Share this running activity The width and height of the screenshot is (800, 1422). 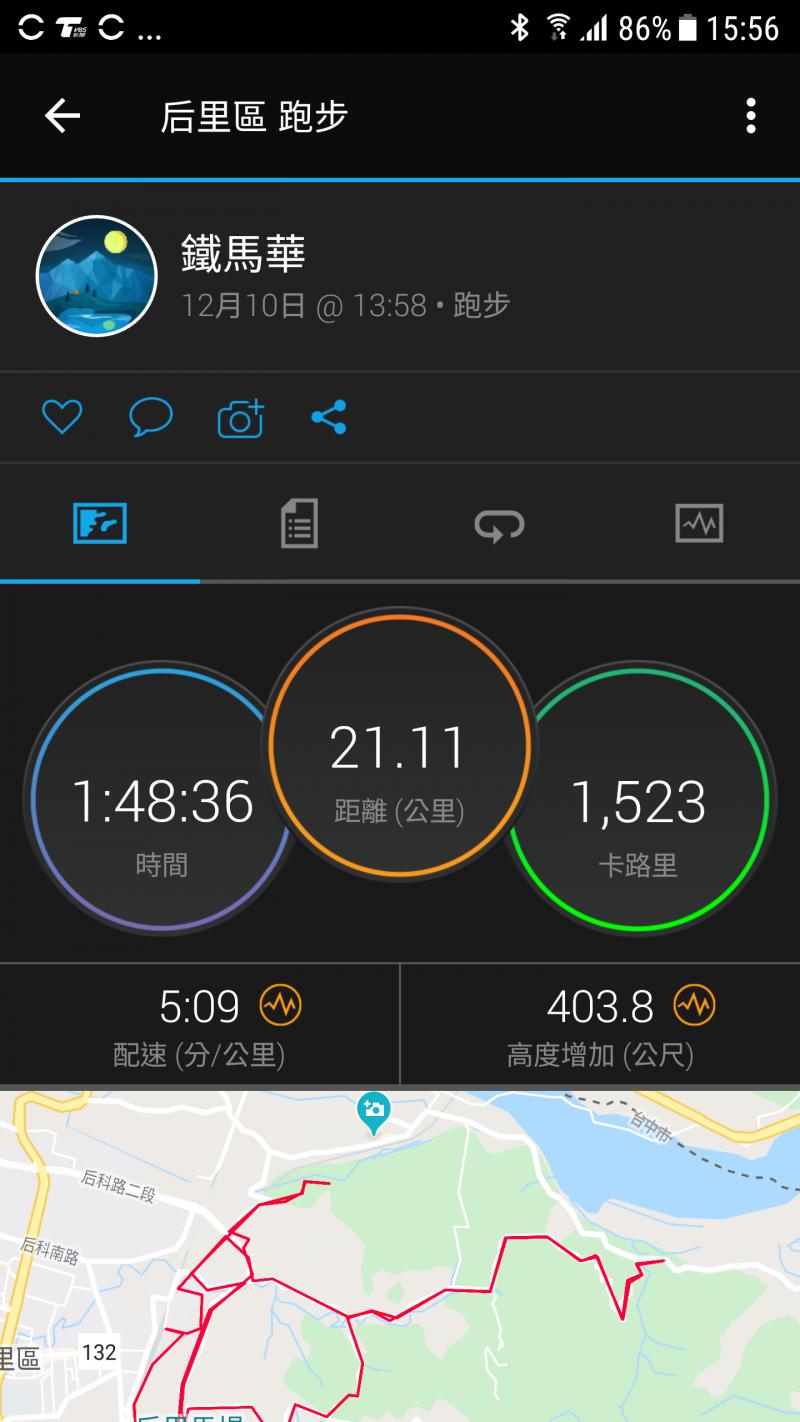[328, 416]
